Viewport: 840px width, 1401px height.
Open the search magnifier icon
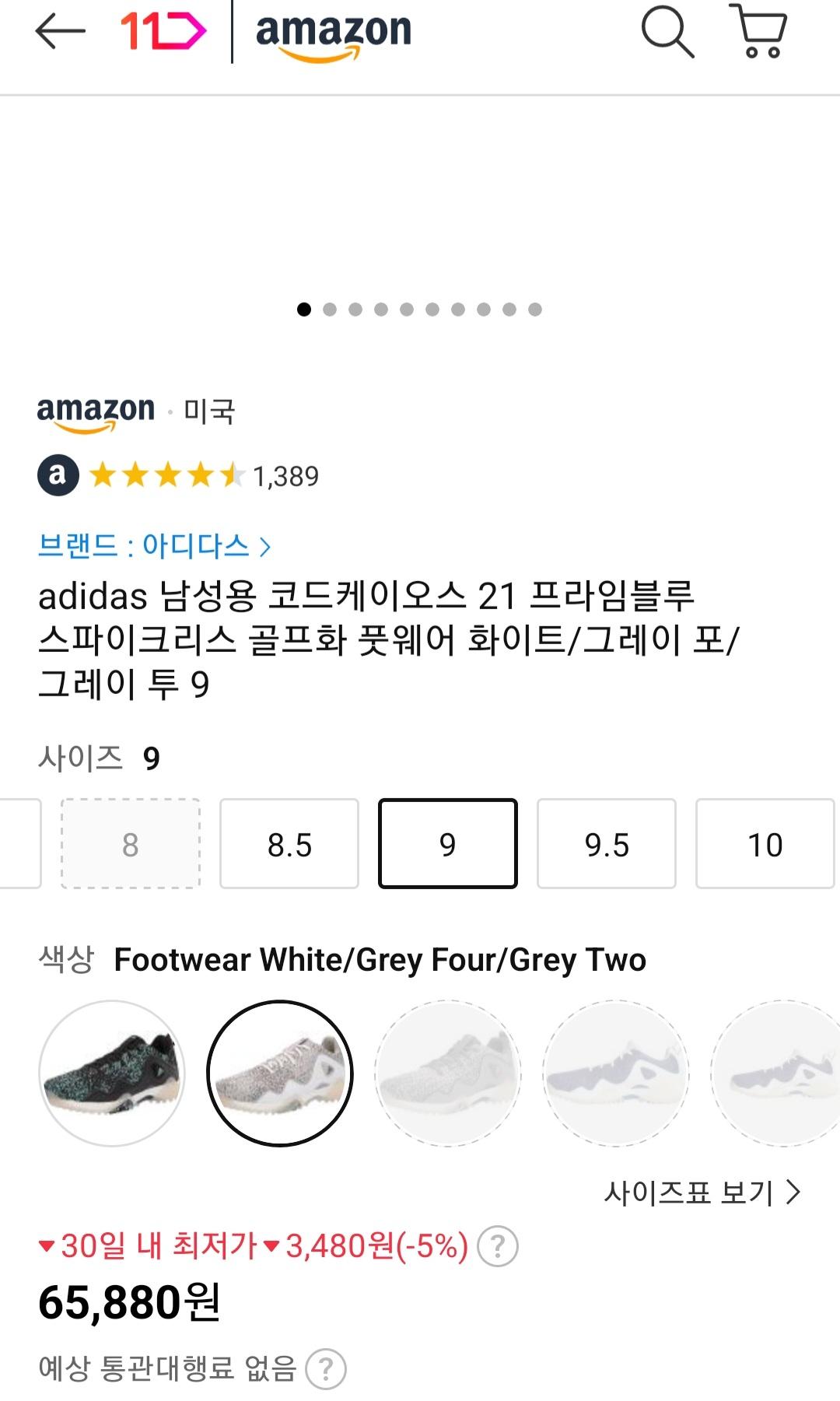click(667, 32)
